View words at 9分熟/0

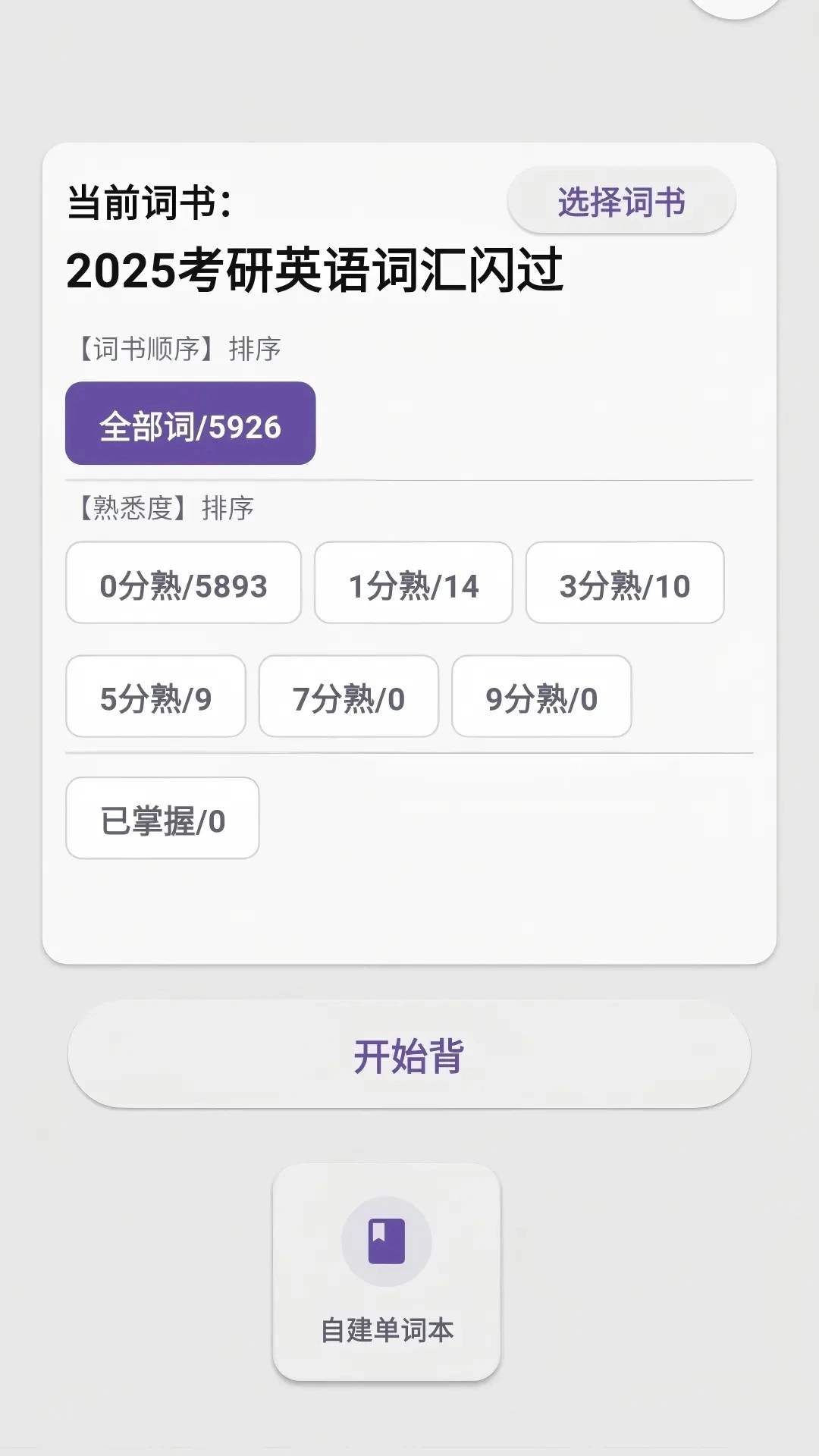pyautogui.click(x=541, y=698)
